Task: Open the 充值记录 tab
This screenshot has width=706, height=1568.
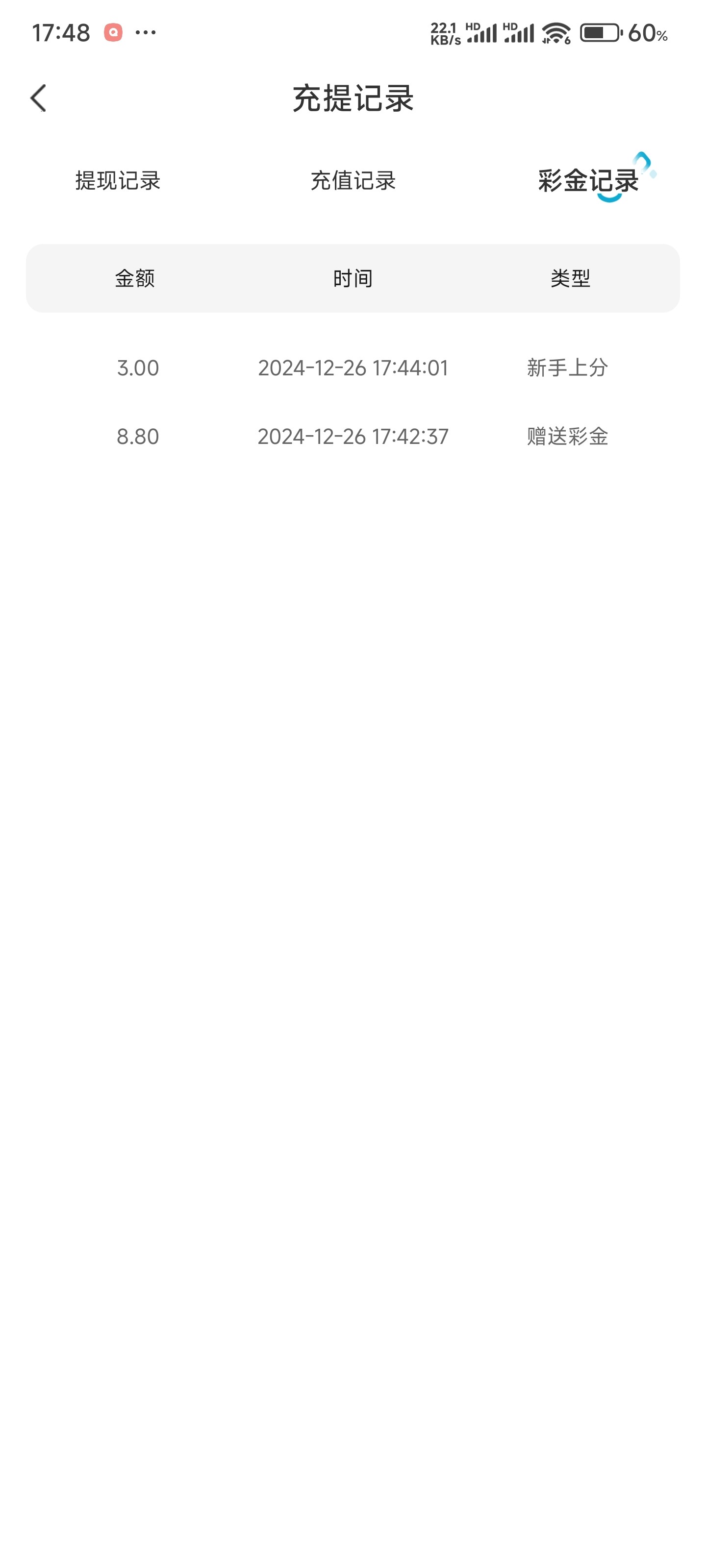Action: (x=353, y=181)
